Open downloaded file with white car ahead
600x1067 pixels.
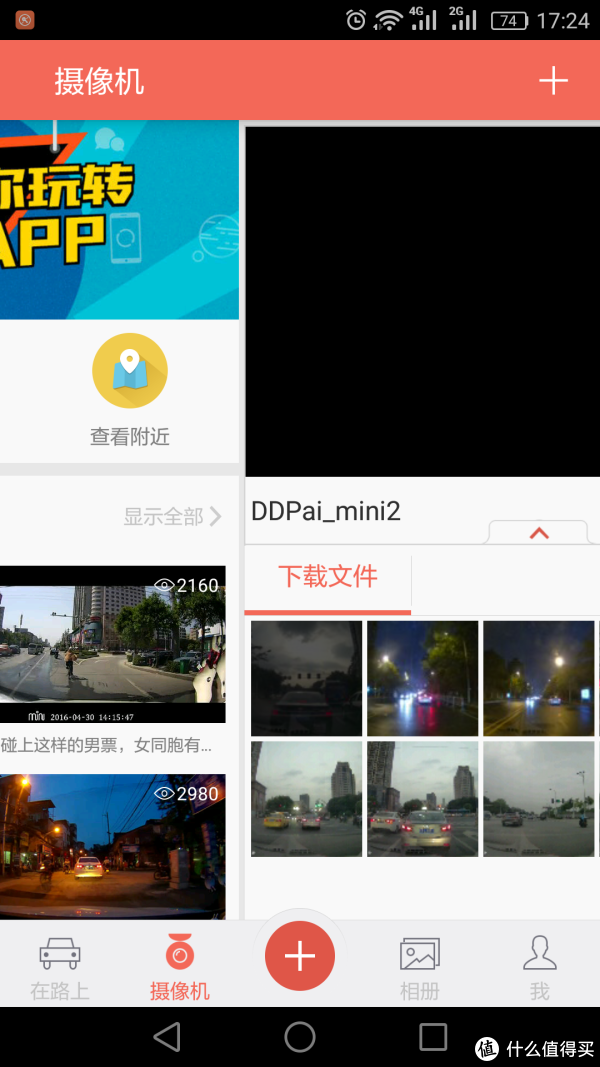(422, 798)
